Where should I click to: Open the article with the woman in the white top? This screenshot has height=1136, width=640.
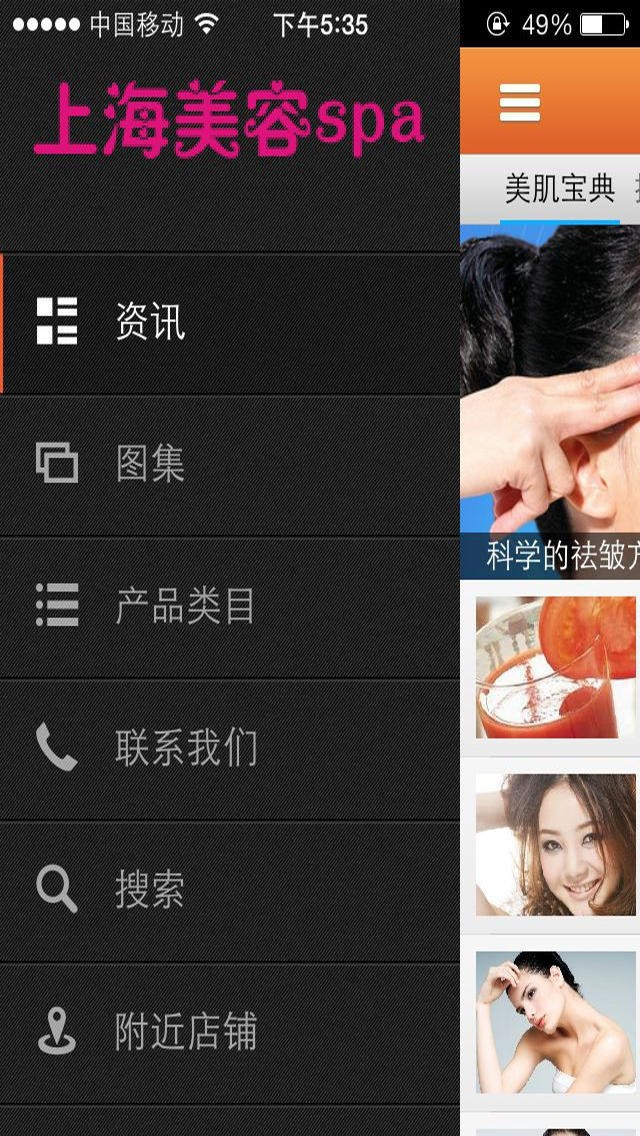tap(555, 1022)
